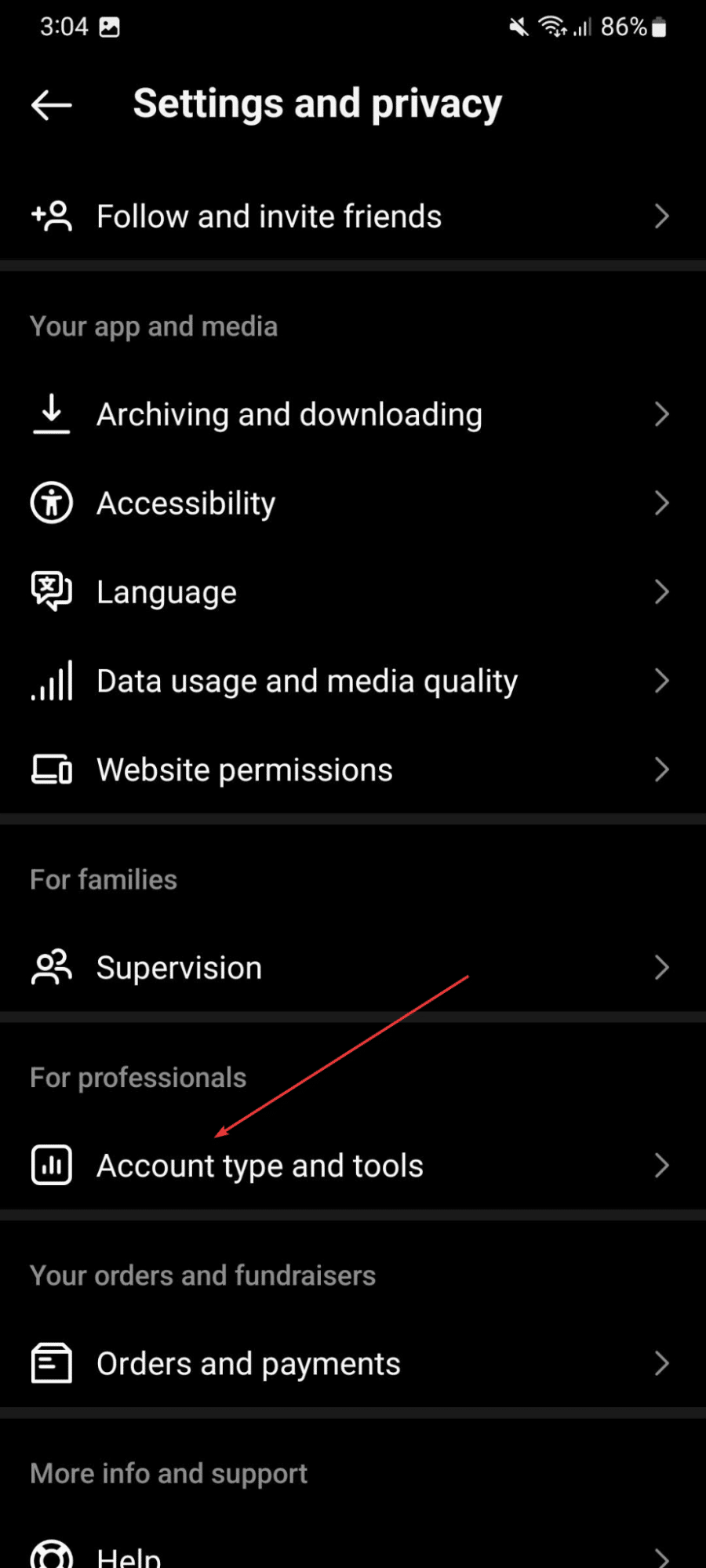Open Supervision under For families
The image size is (706, 1568).
click(x=353, y=968)
